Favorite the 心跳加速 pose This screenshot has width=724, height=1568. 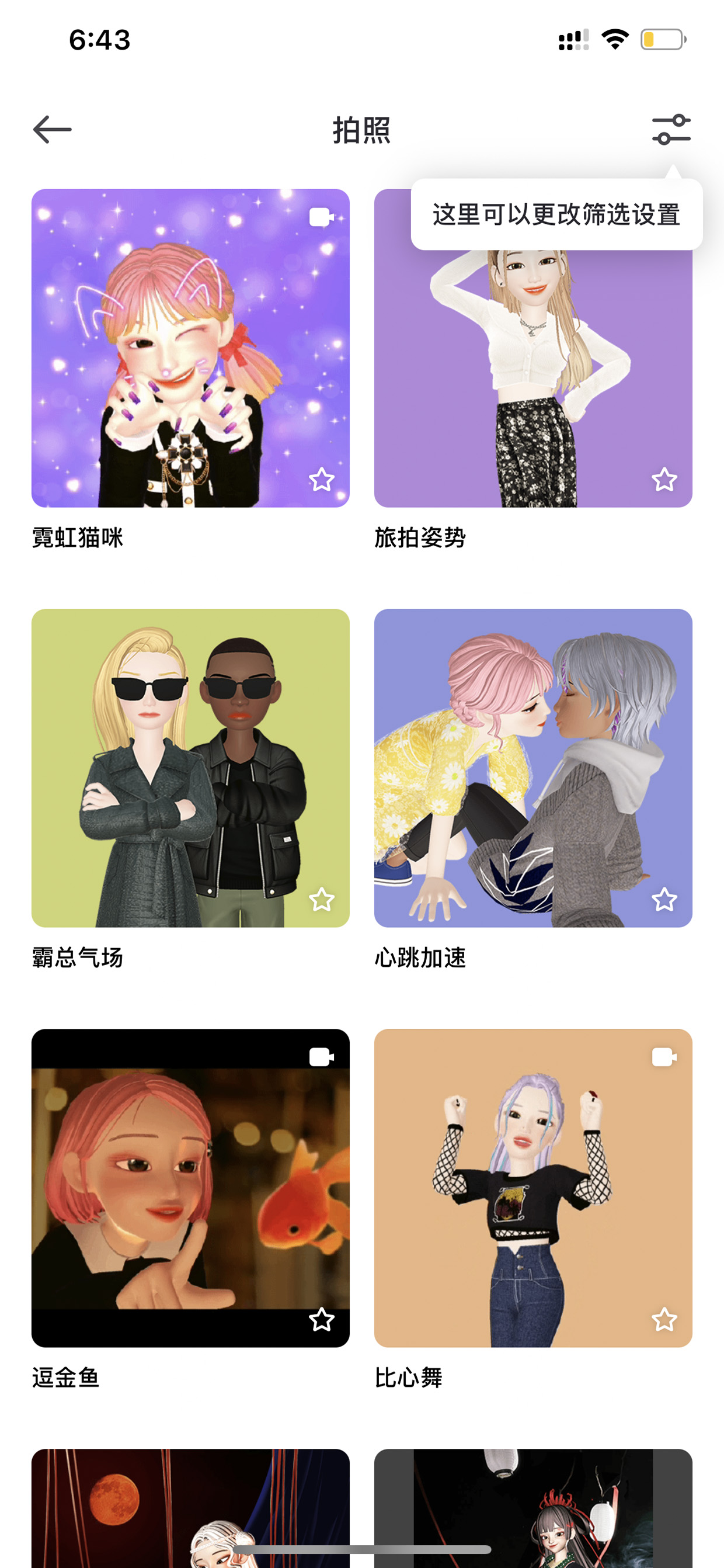coord(664,900)
